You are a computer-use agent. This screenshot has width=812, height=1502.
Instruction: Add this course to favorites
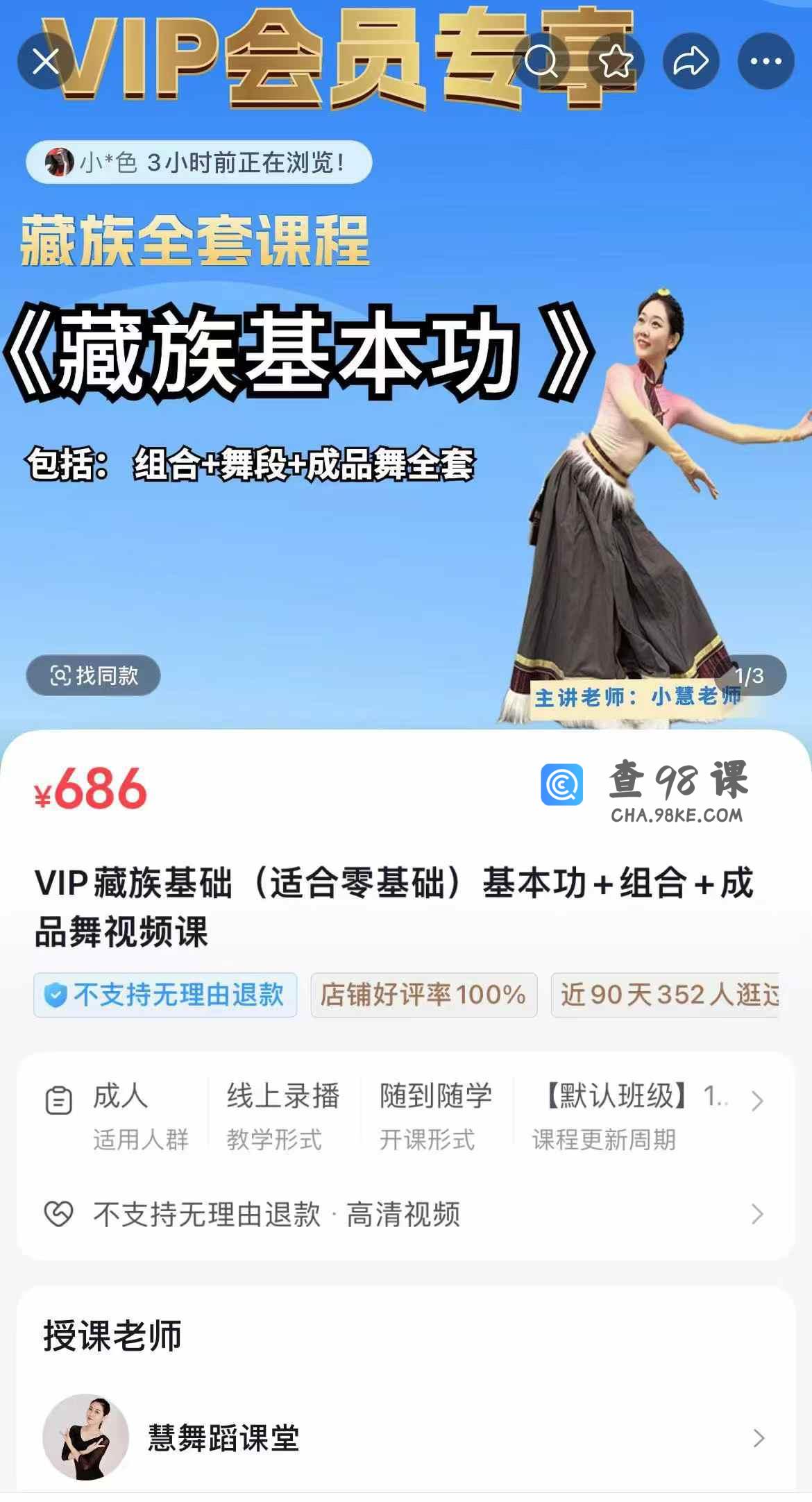pos(616,62)
